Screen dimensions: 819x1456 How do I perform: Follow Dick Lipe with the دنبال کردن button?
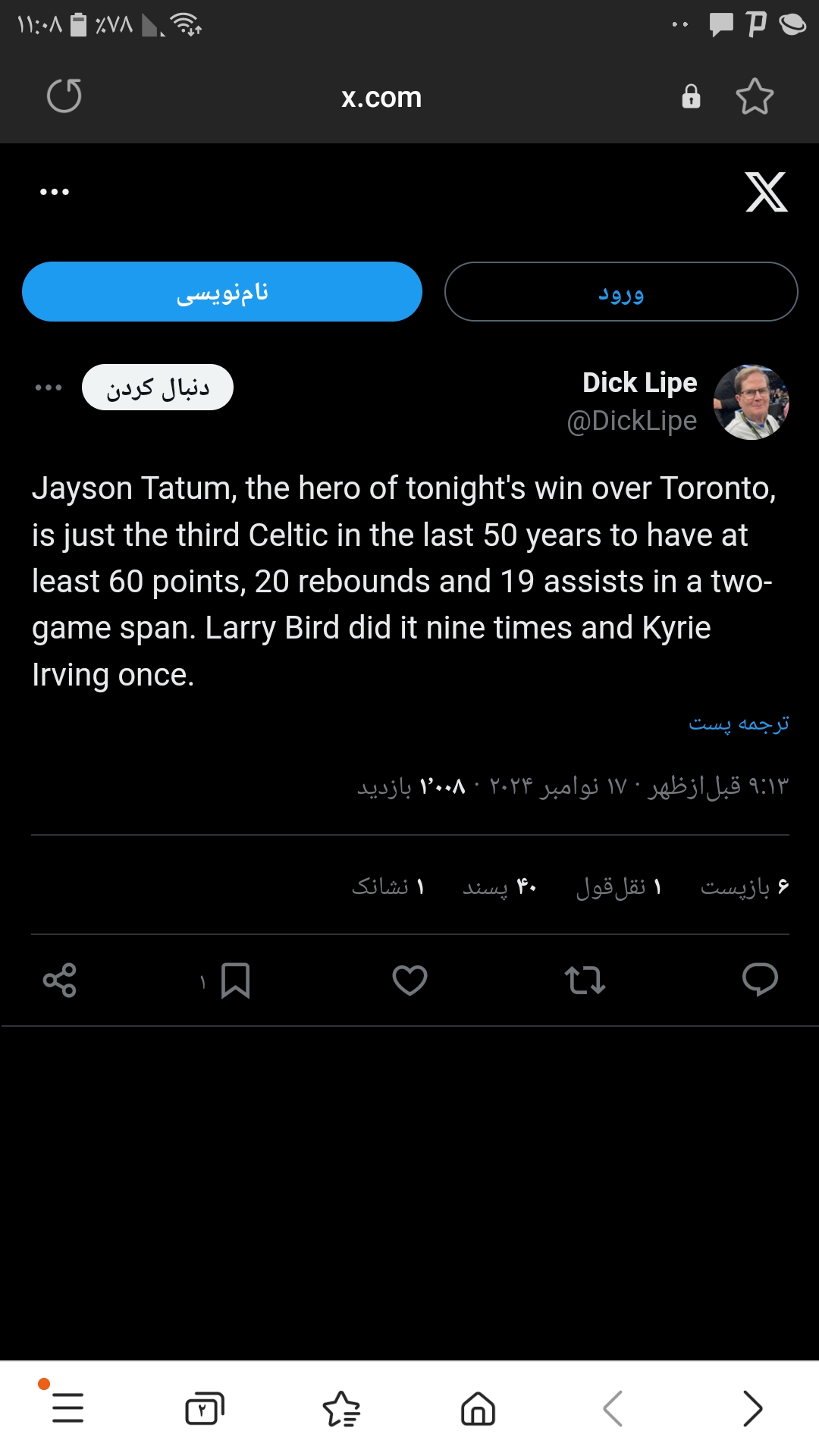158,388
